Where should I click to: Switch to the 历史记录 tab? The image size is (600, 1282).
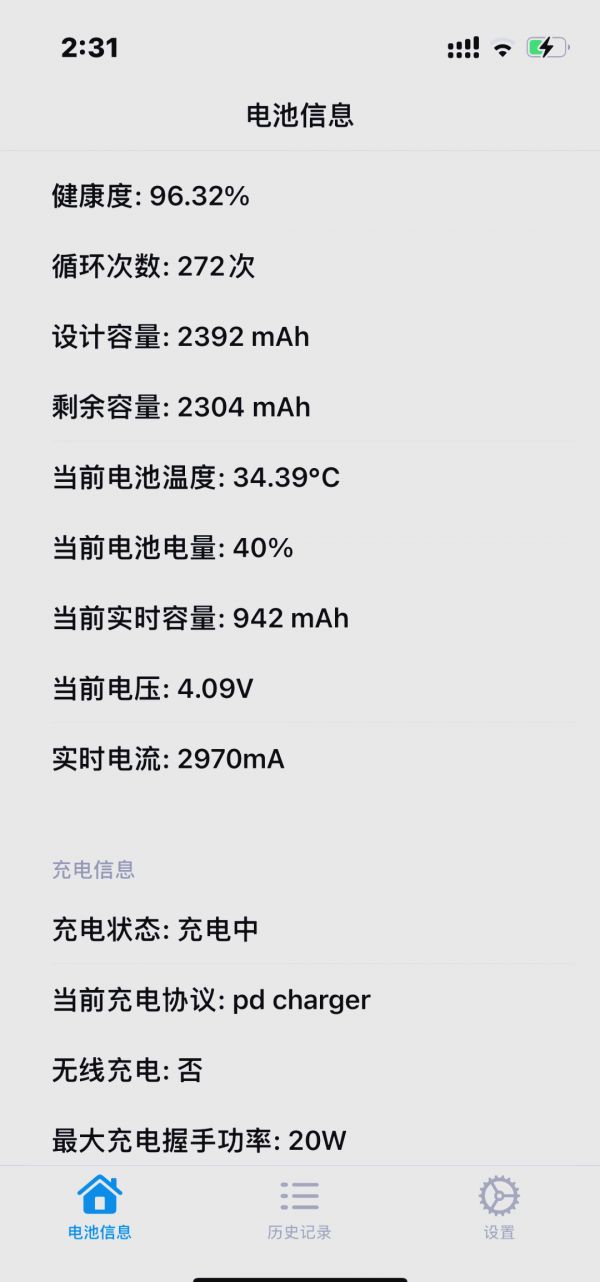[299, 1208]
